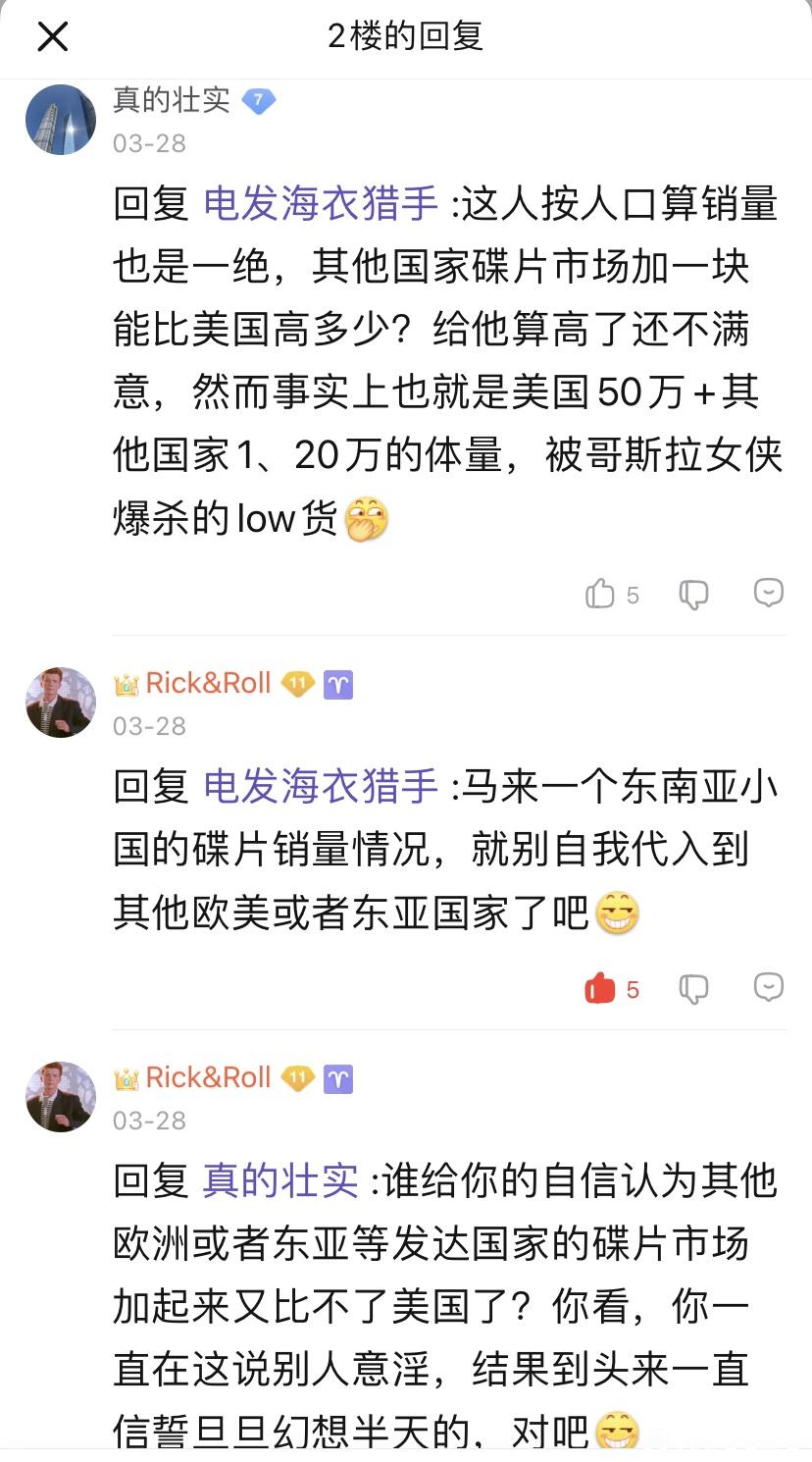Open 电发海衣猎手 link in 真的壮实's reply

tap(321, 204)
